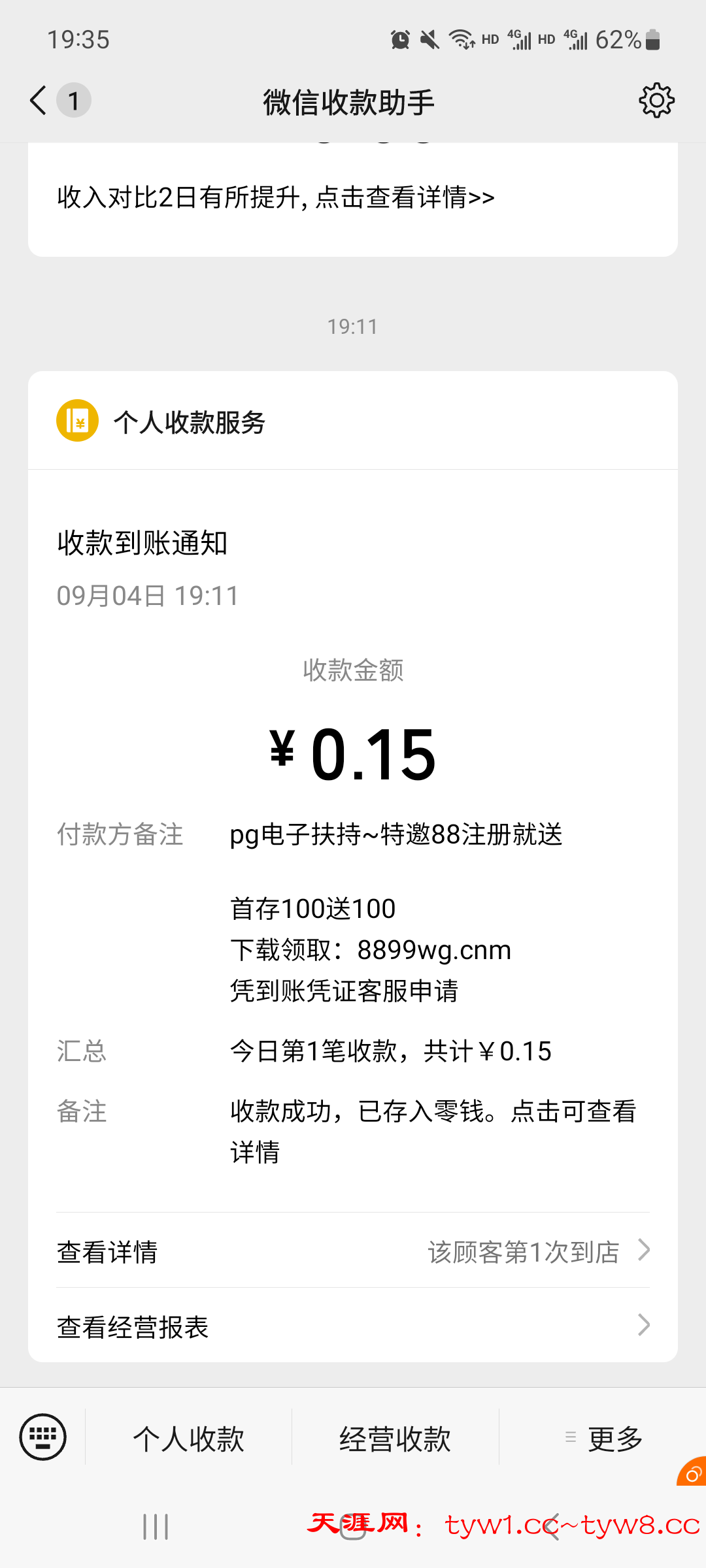Switch to keyboard input mode

43,1437
